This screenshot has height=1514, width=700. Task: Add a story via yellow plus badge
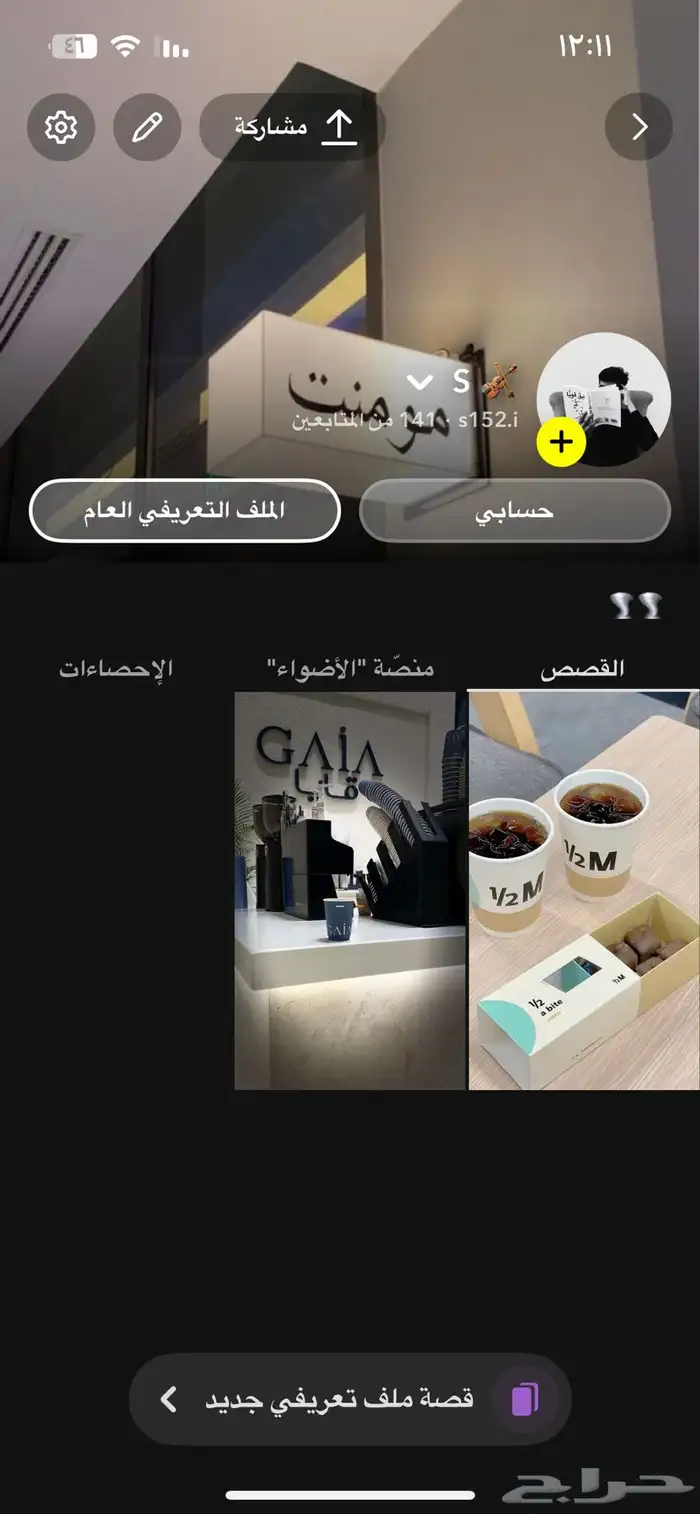pos(561,442)
